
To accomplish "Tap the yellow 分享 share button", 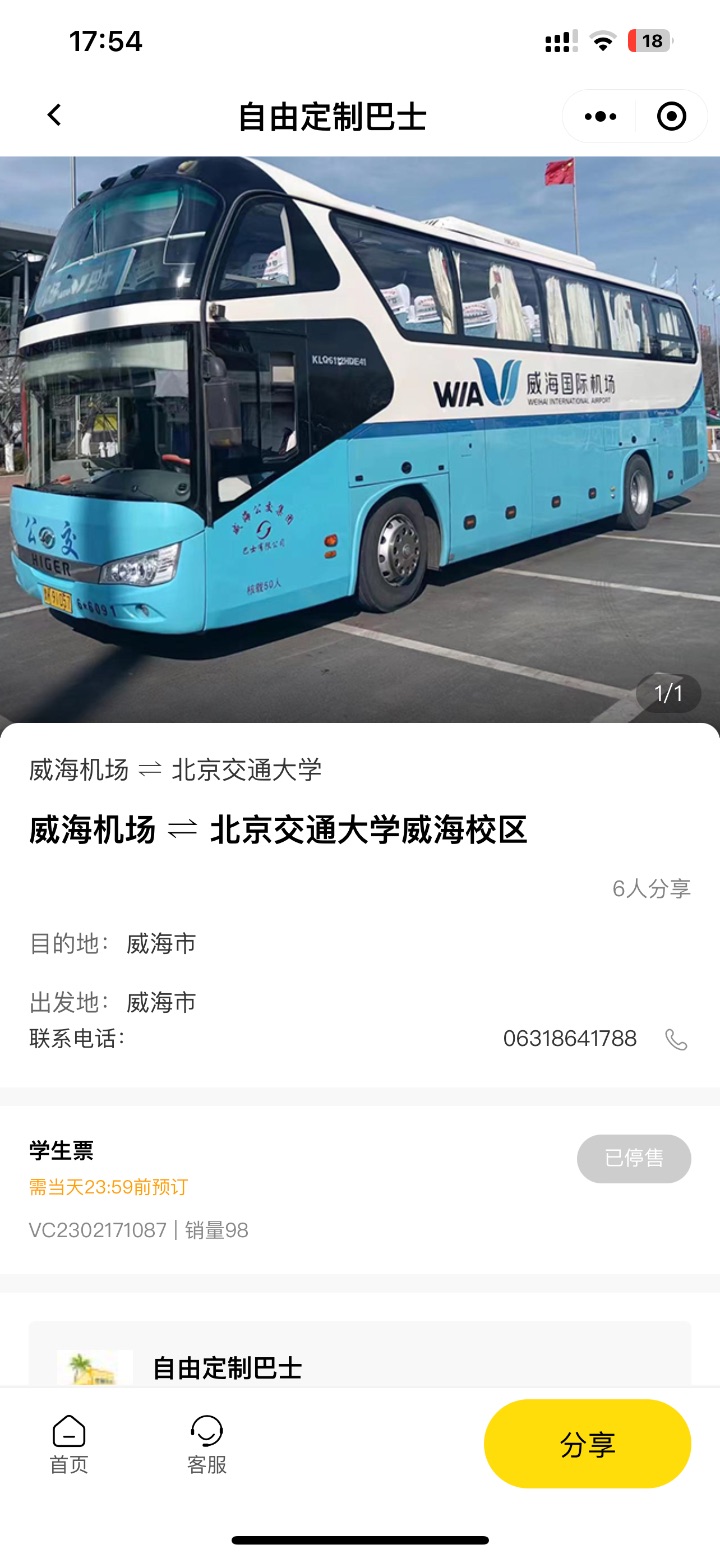I will click(x=587, y=1444).
